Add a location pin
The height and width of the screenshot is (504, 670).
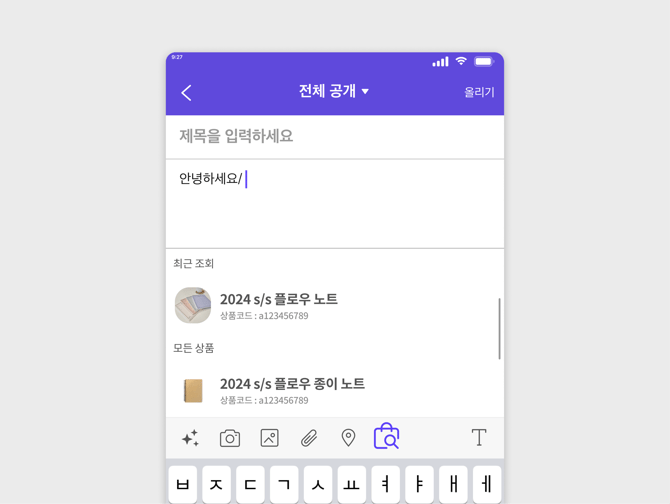click(348, 437)
